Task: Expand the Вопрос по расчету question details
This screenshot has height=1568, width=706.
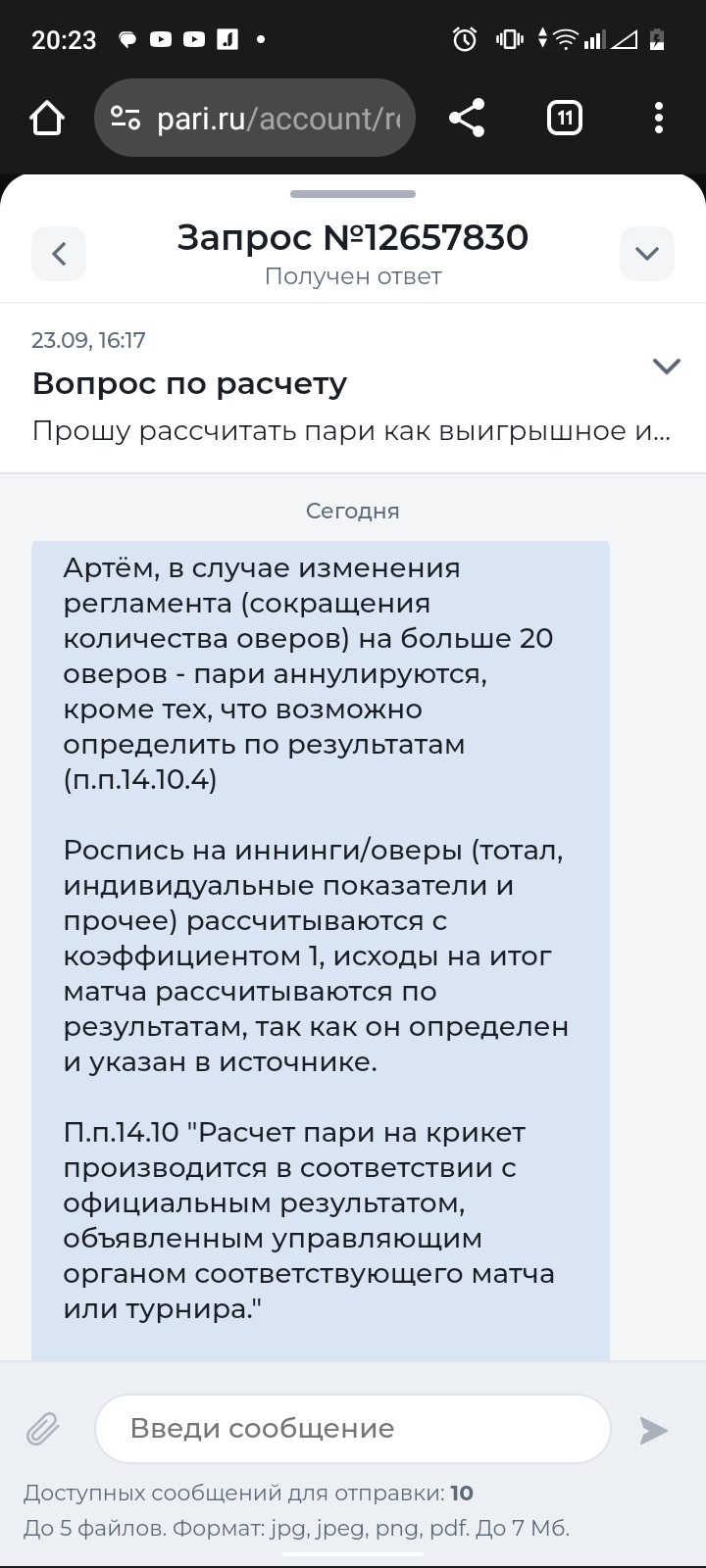Action: [667, 367]
